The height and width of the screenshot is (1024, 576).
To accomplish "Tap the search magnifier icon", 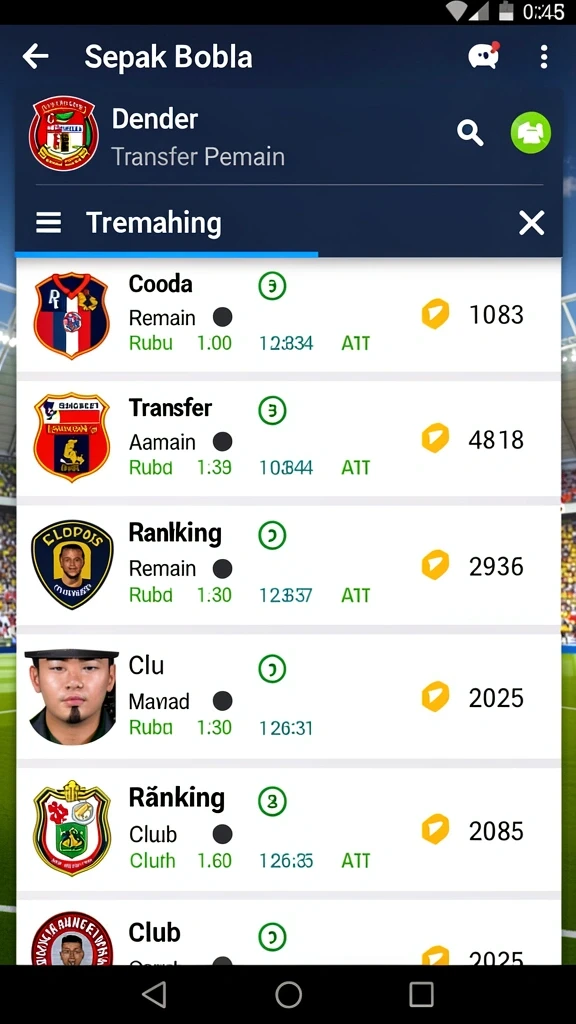I will click(x=470, y=133).
